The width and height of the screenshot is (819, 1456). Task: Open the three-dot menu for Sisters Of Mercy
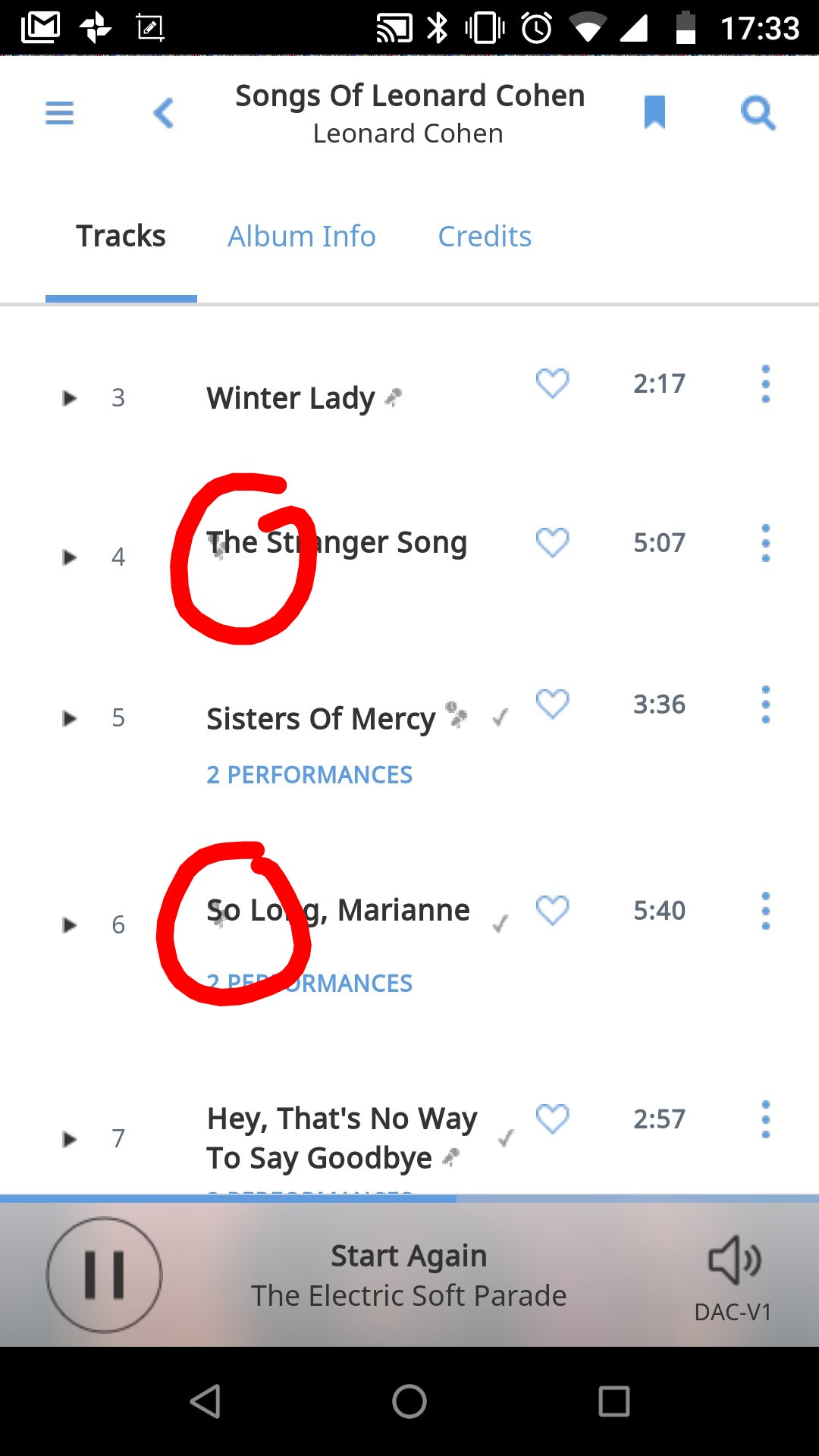(x=765, y=704)
